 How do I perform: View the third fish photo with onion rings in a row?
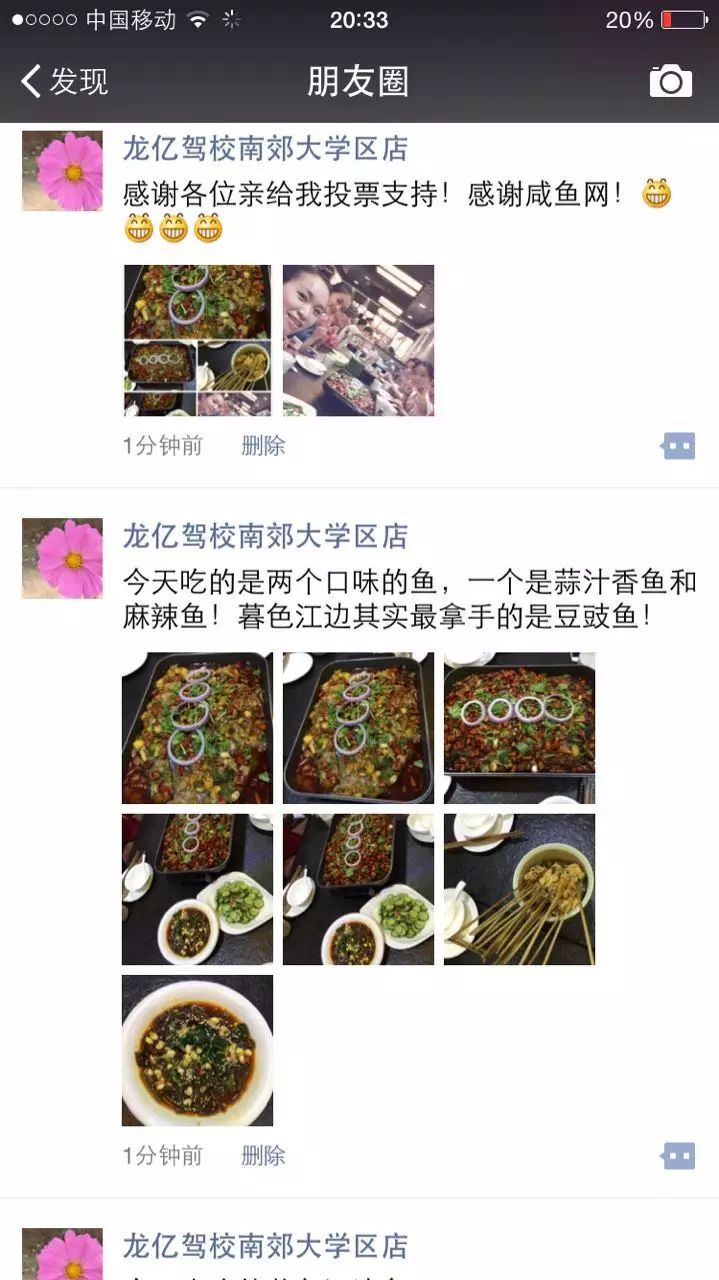pyautogui.click(x=519, y=728)
